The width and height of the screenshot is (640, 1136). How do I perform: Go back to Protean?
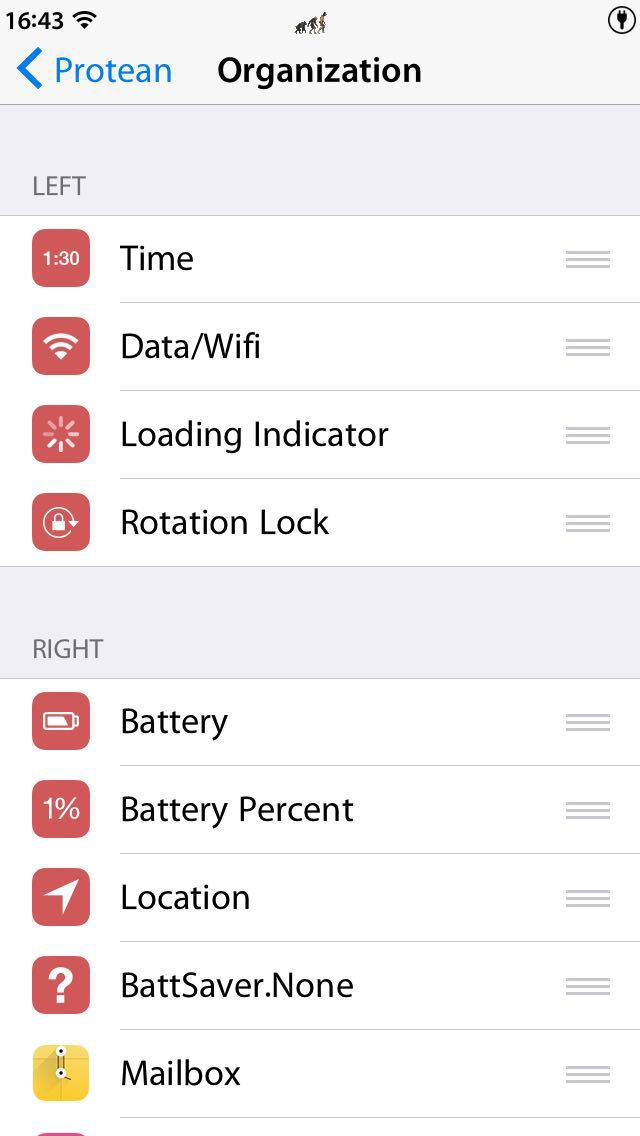pyautogui.click(x=94, y=70)
